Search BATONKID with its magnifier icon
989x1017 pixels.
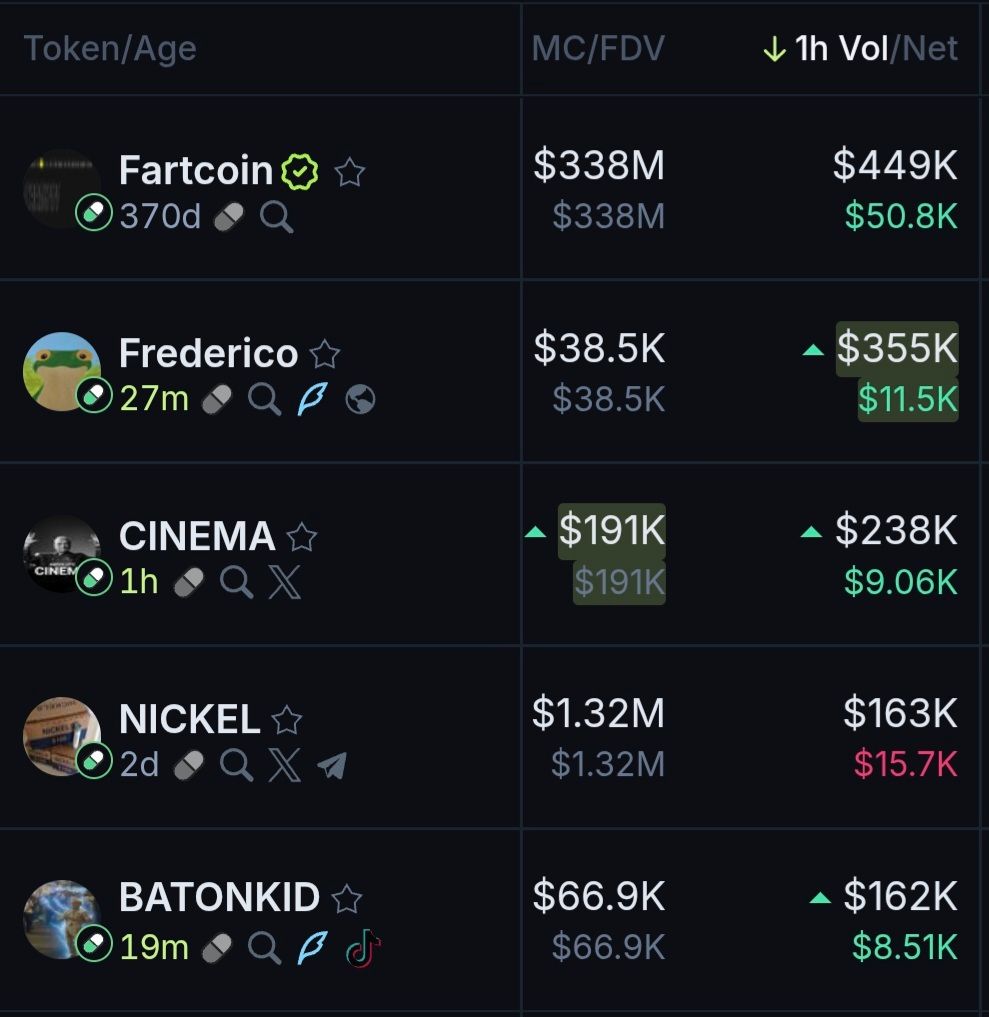(264, 947)
